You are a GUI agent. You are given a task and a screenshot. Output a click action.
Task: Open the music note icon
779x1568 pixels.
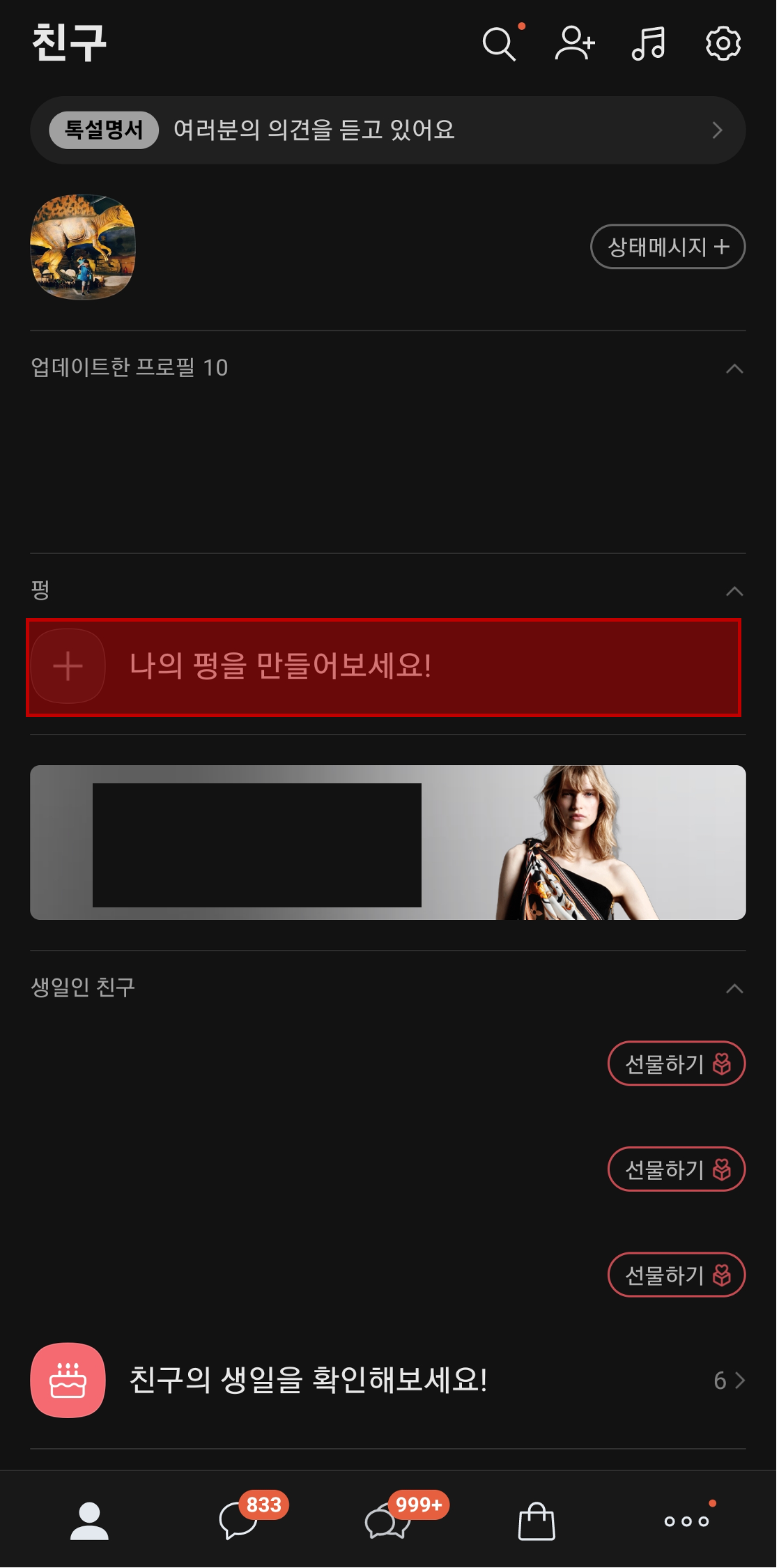pos(648,44)
